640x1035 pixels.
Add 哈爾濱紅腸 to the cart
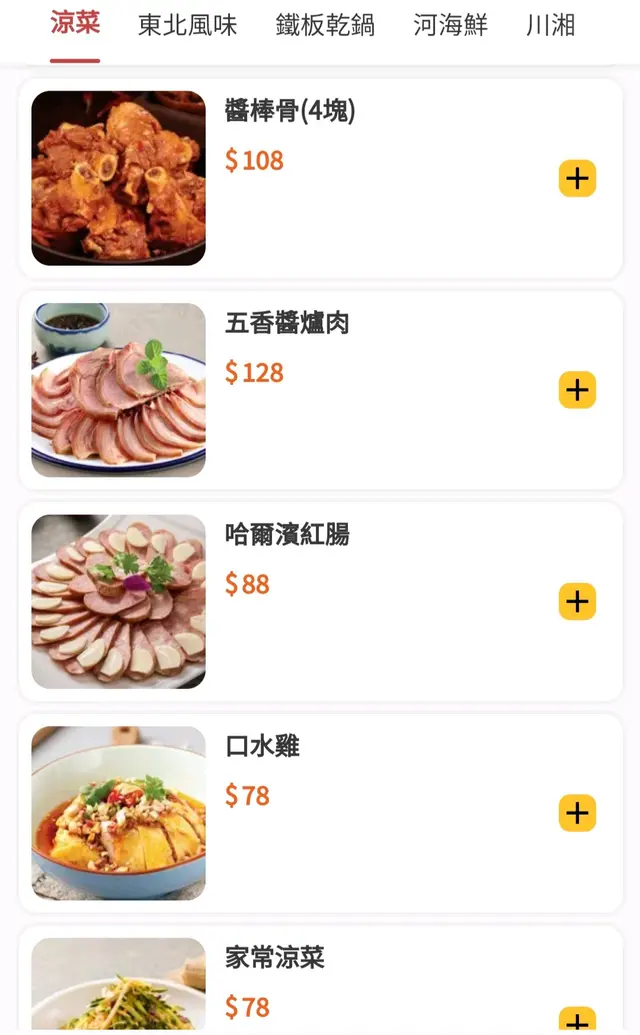[577, 602]
